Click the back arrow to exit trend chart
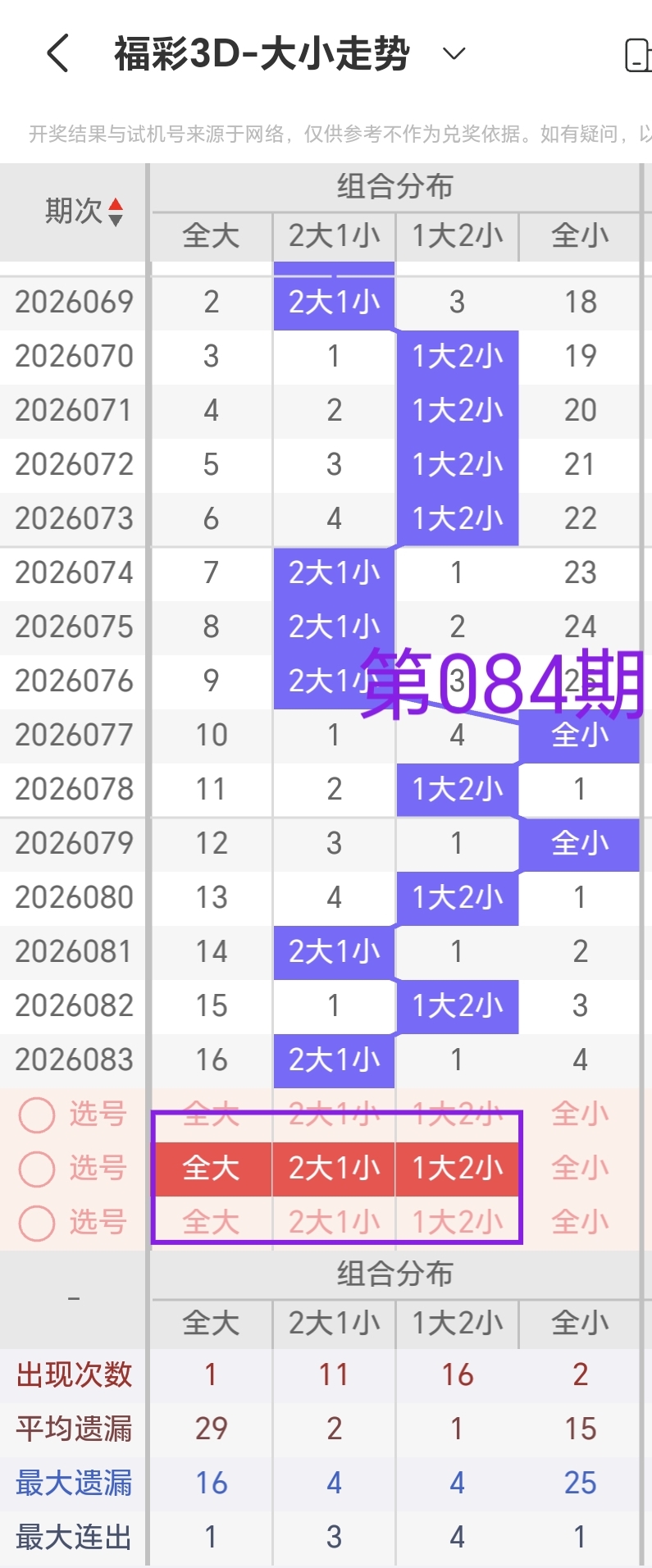The width and height of the screenshot is (652, 1568). 55,52
